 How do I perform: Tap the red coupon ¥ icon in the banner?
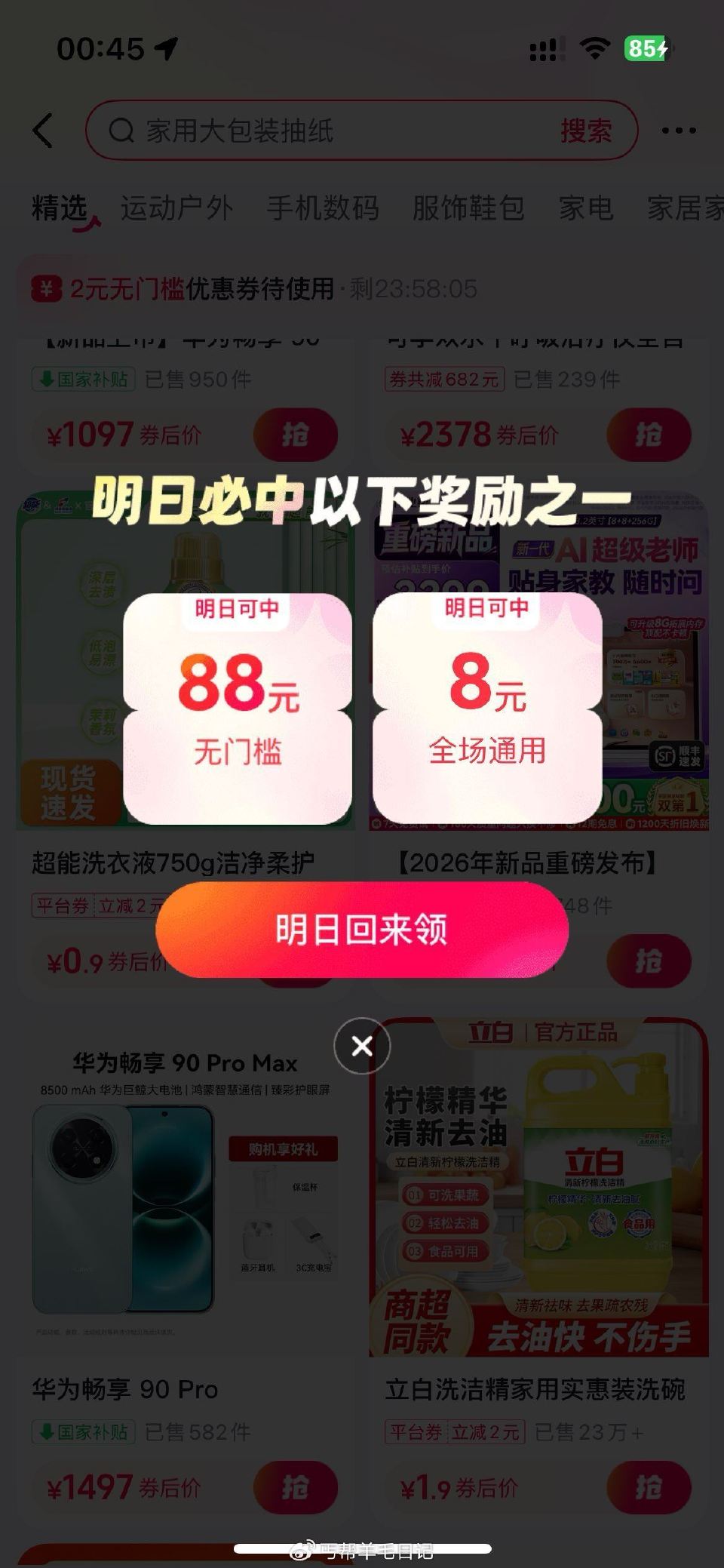(45, 288)
